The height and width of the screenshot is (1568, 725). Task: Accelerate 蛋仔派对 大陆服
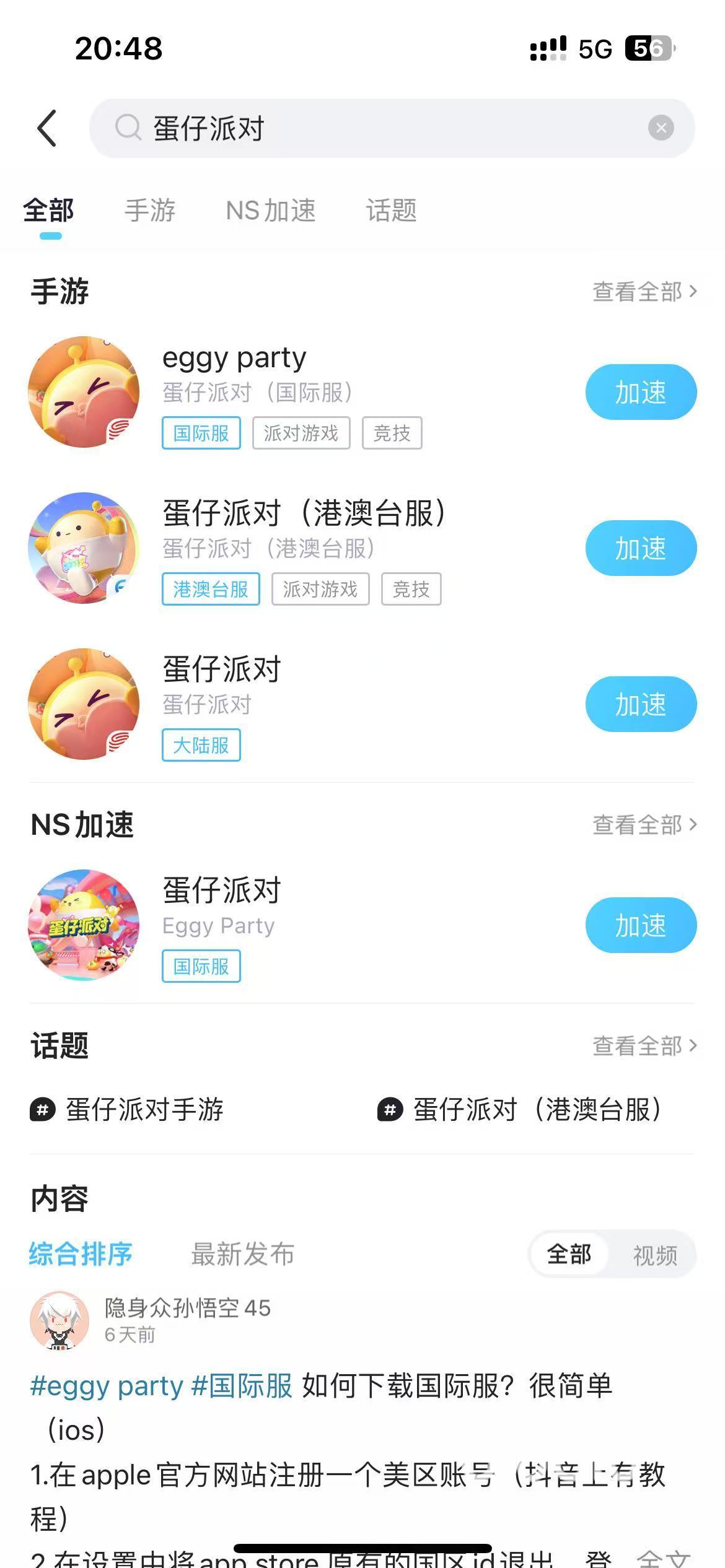pos(641,705)
